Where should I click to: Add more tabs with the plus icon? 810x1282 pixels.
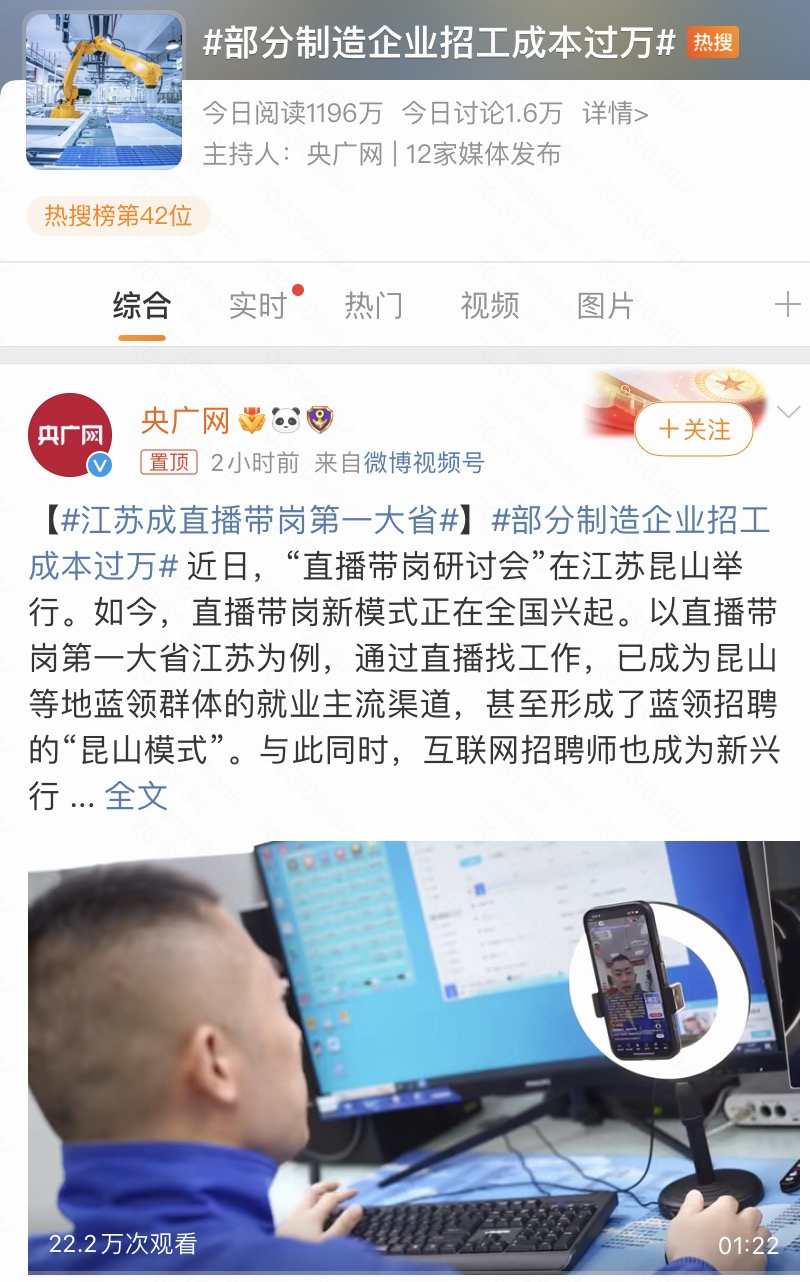point(787,305)
